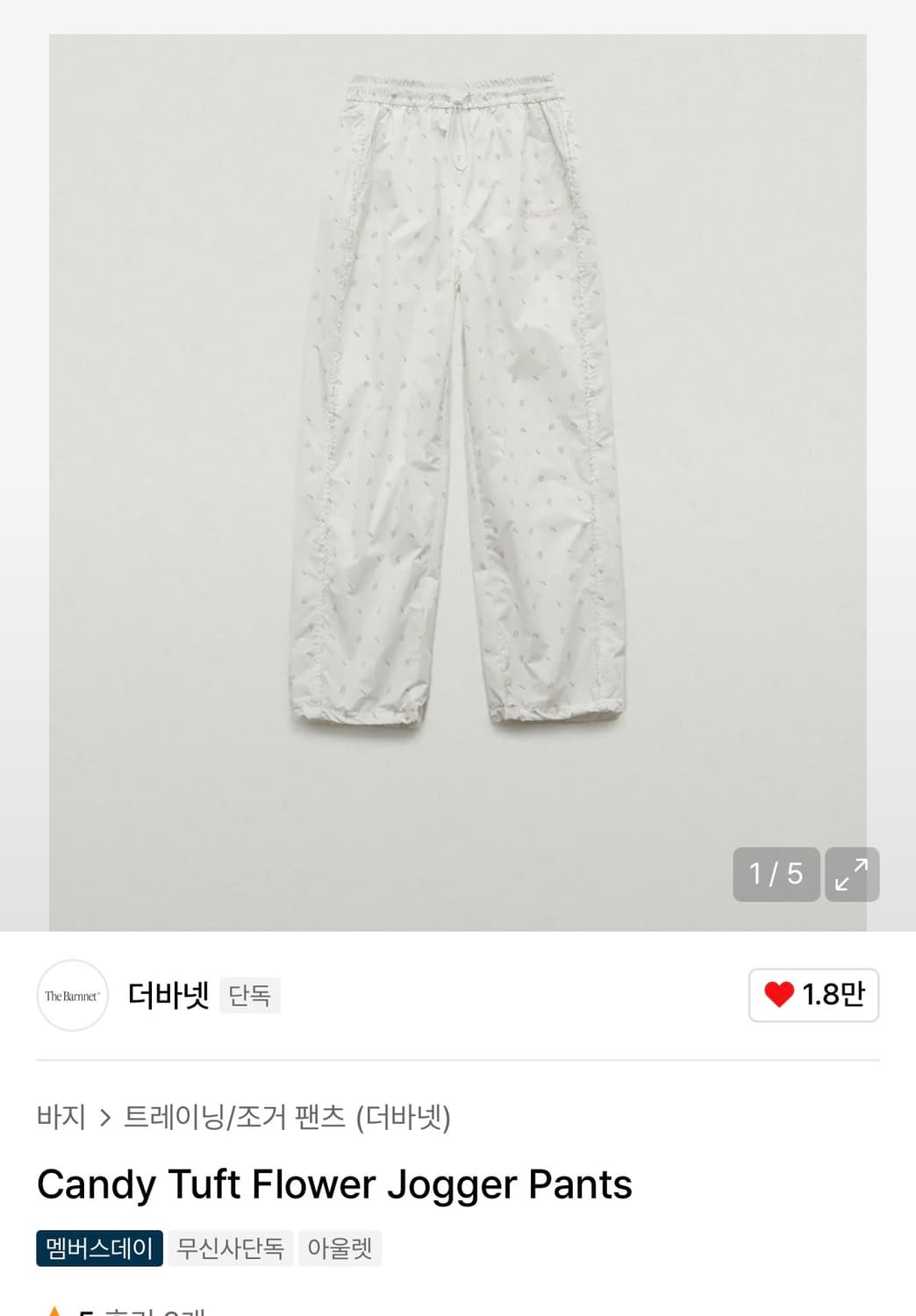Open the 1/5 image counter indicator

click(x=776, y=875)
